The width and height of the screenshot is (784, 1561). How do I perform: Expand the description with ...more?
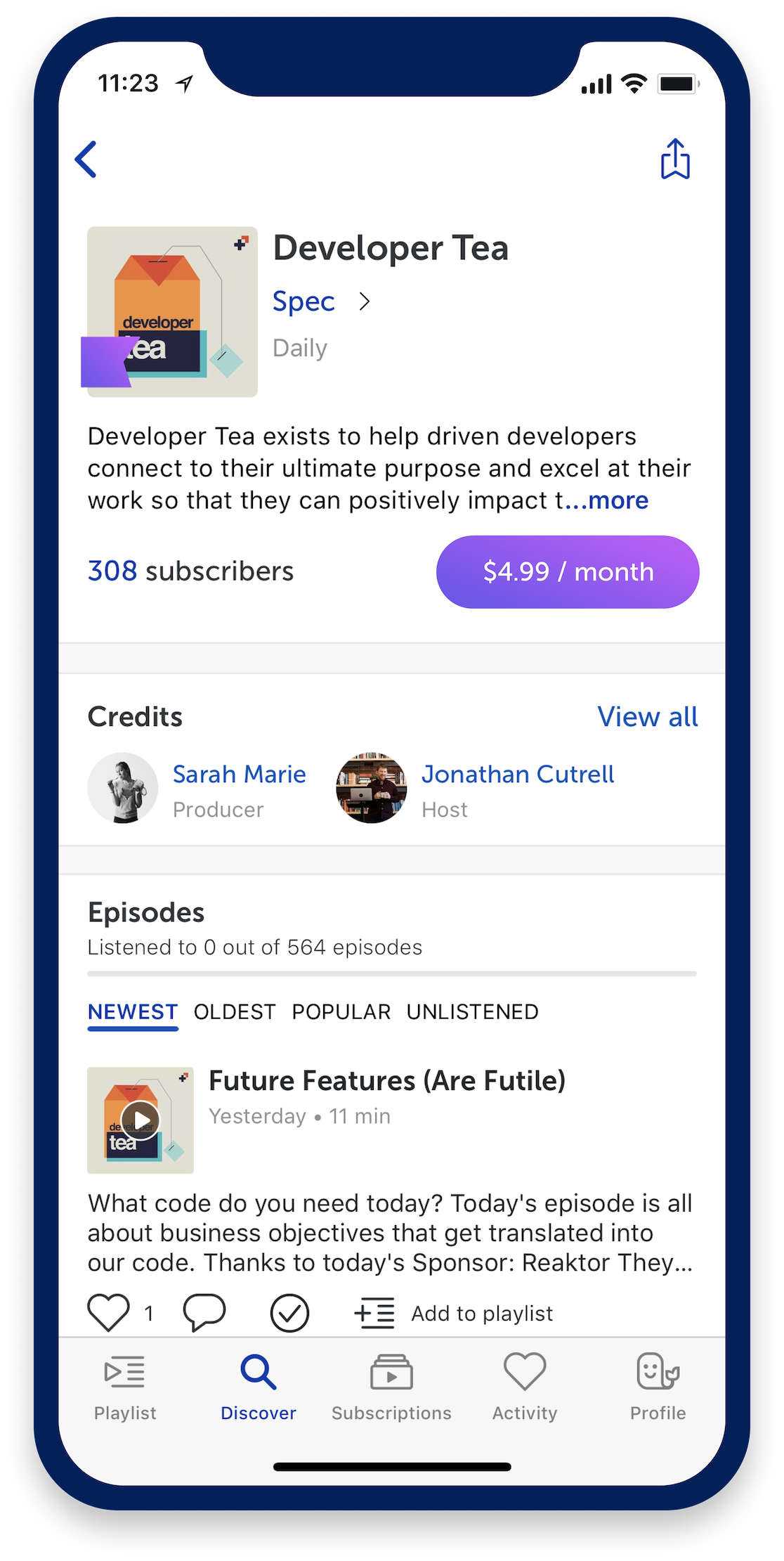click(608, 500)
